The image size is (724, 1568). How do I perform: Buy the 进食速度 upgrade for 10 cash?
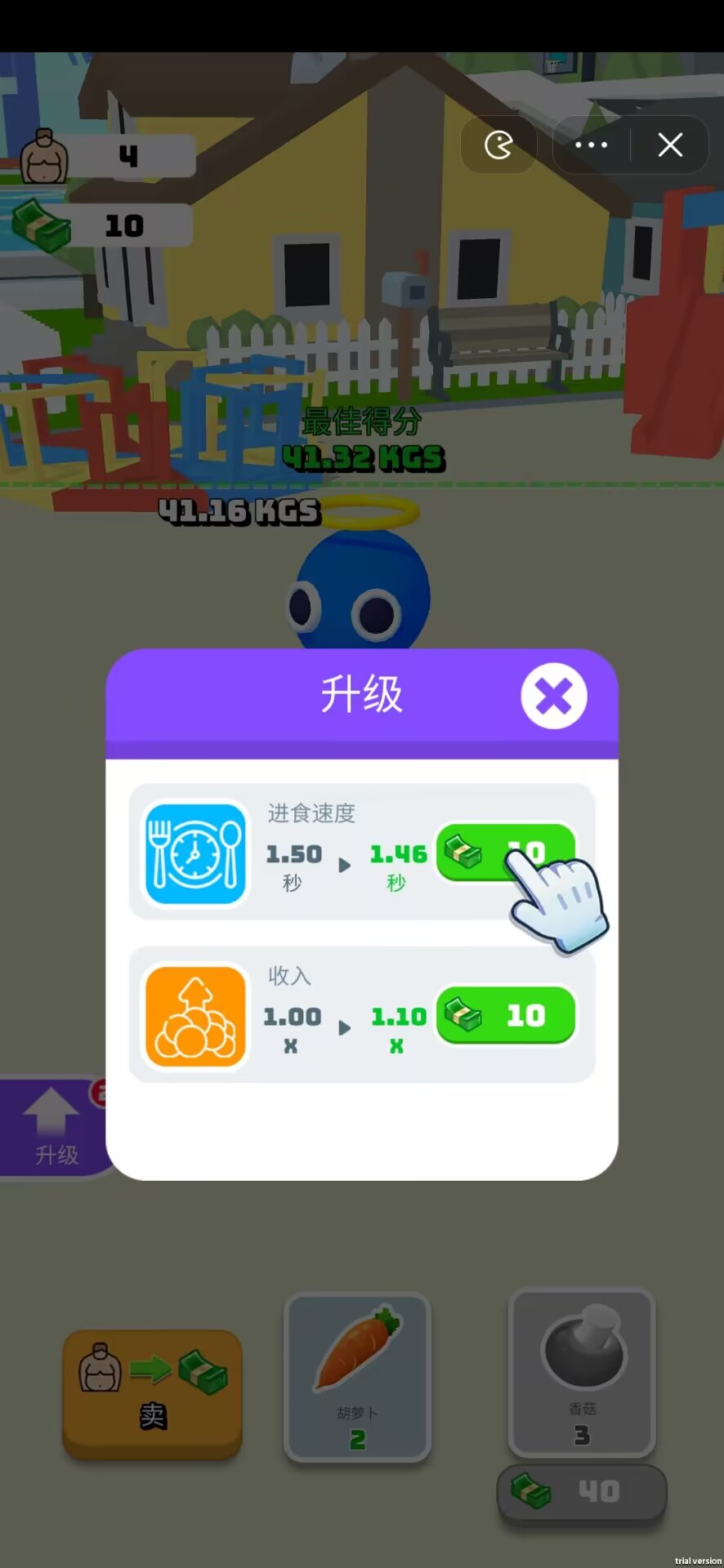pos(505,853)
